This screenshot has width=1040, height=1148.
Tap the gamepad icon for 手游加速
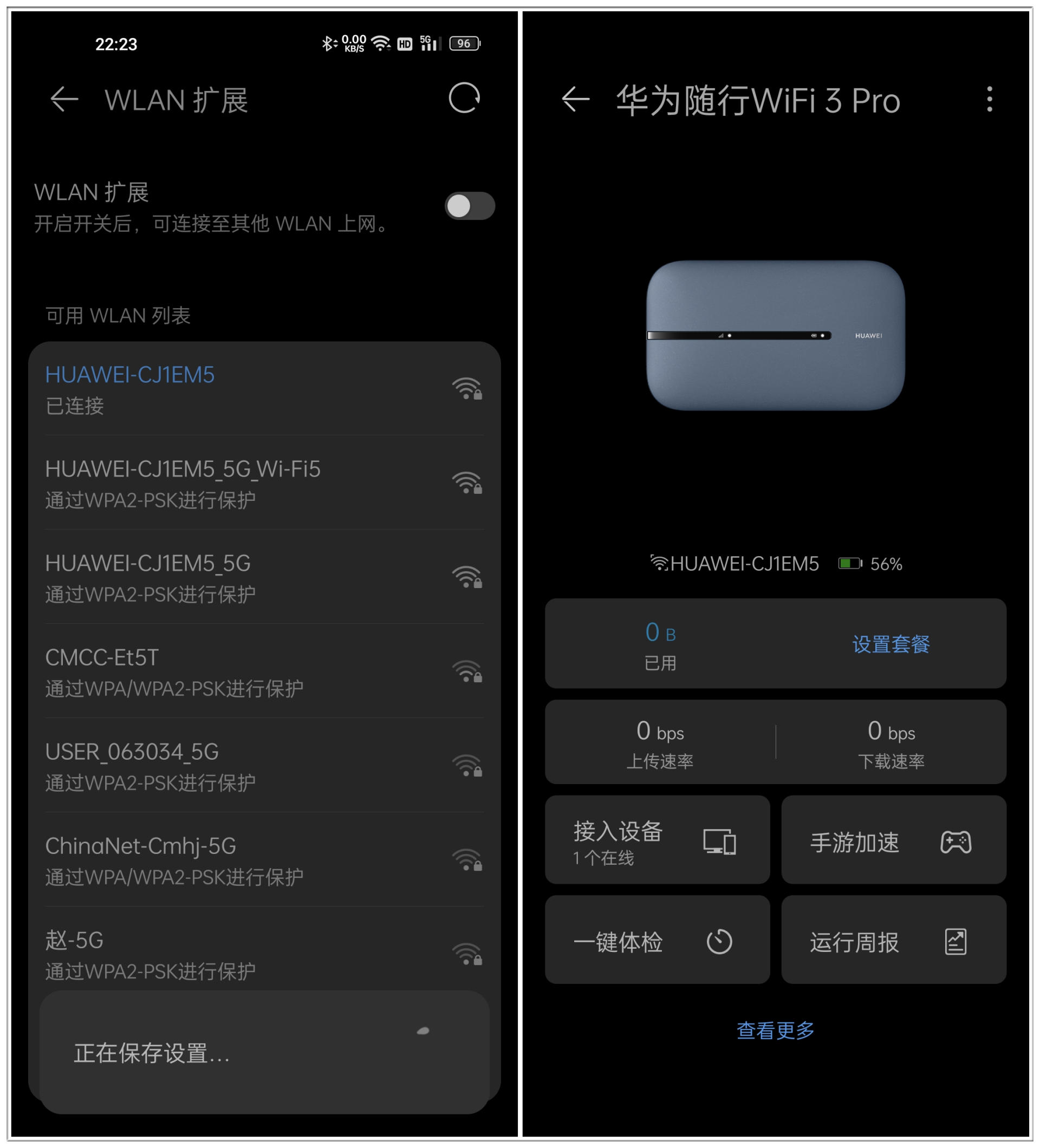(x=956, y=843)
